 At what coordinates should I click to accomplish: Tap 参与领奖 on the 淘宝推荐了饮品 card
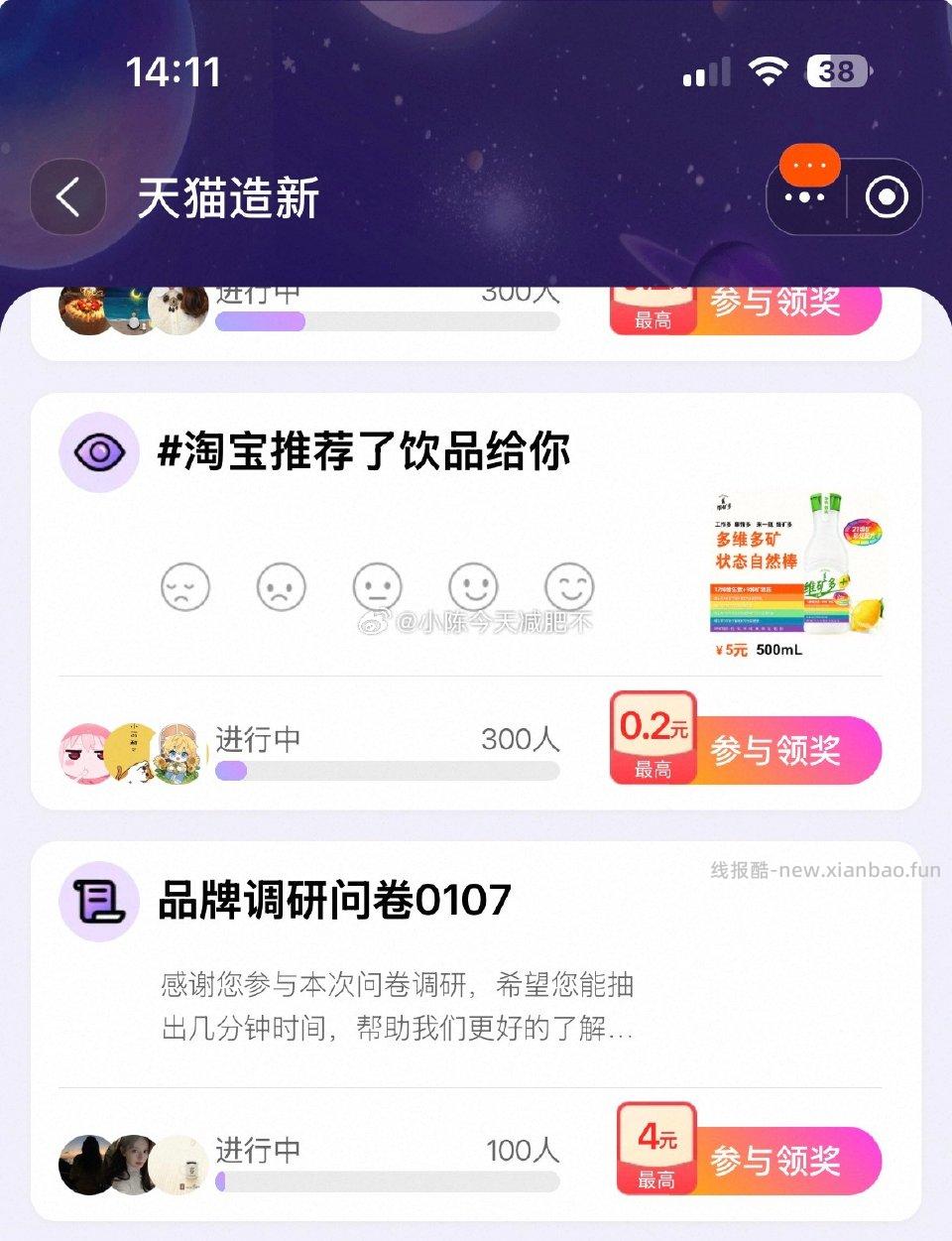pos(776,750)
